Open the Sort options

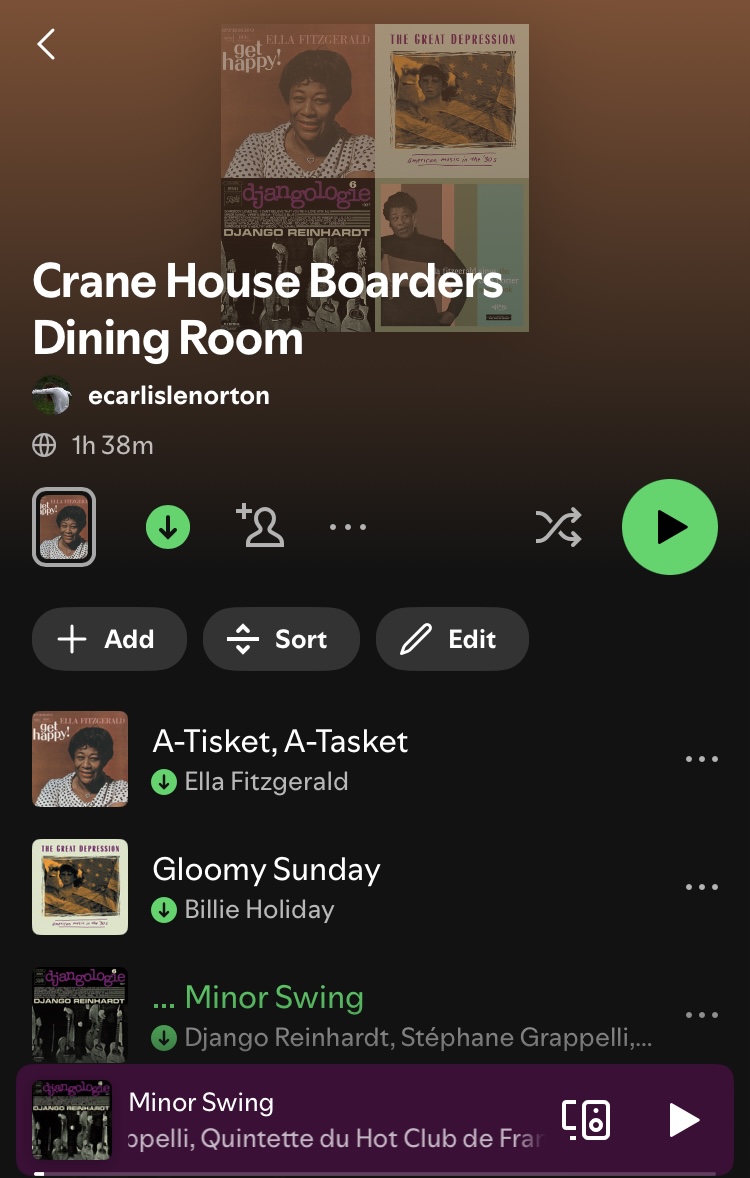280,639
